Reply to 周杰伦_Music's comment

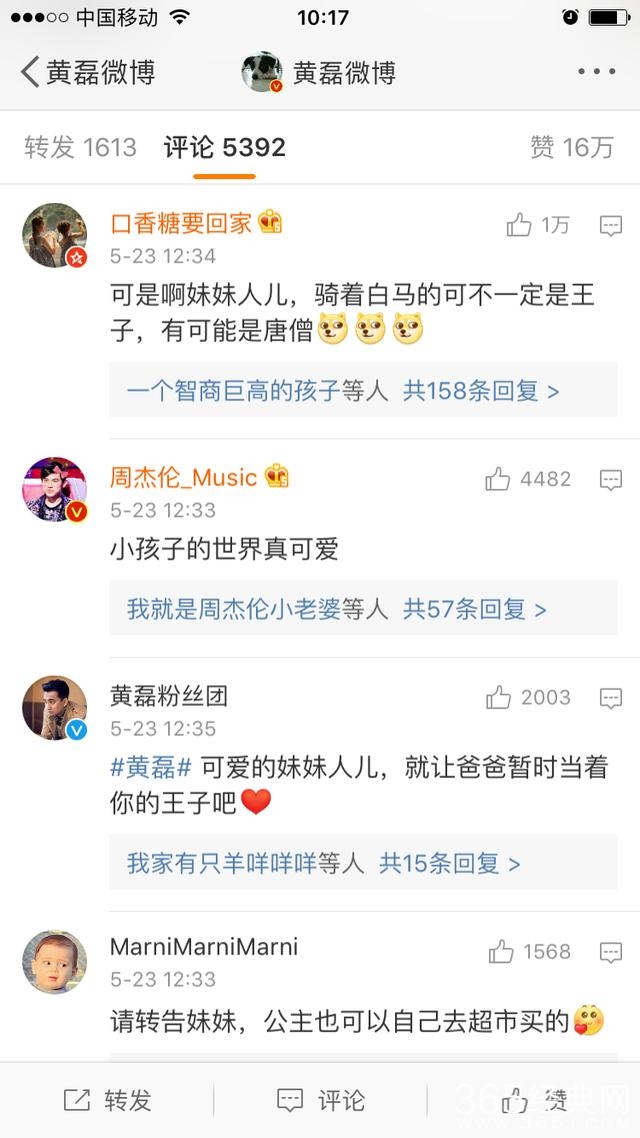pos(611,480)
